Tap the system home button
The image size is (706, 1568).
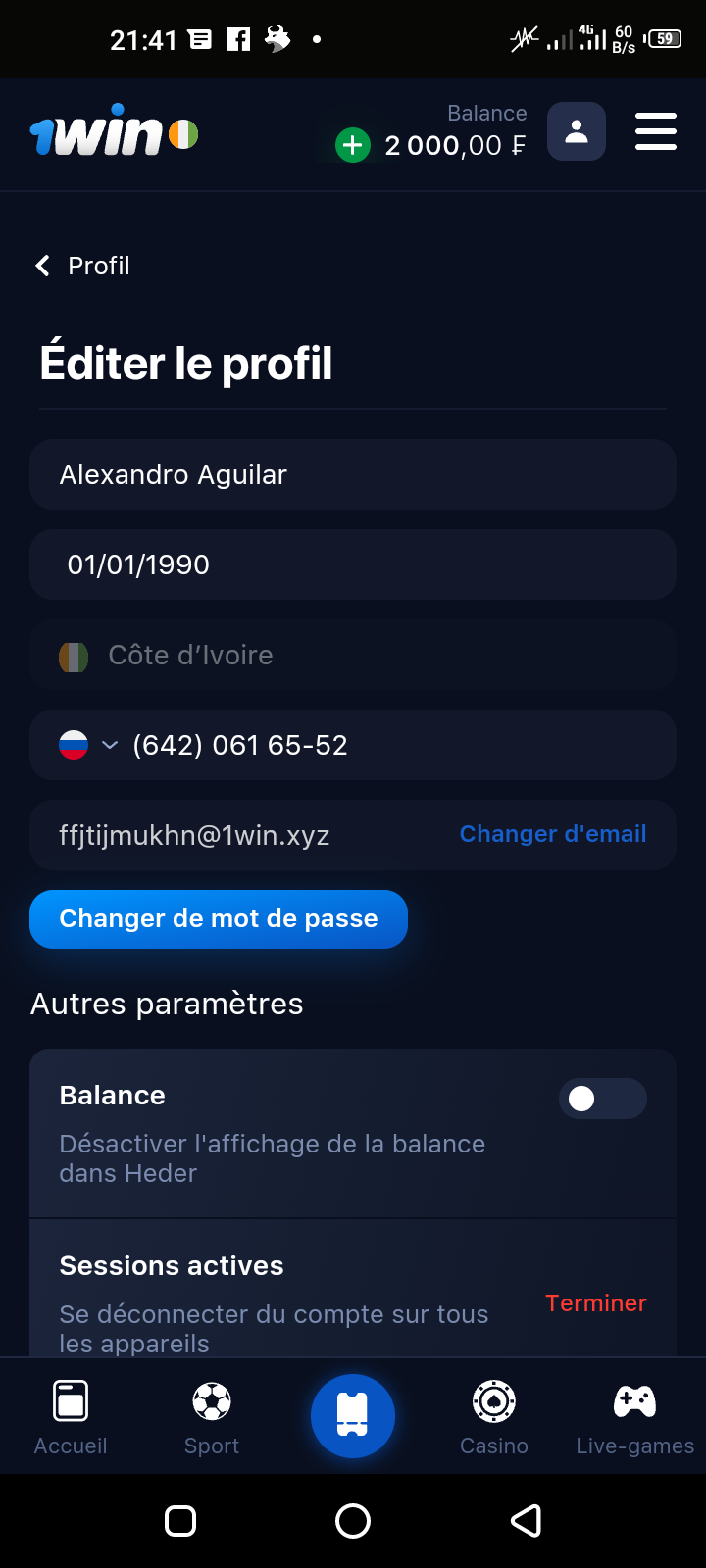(353, 1521)
